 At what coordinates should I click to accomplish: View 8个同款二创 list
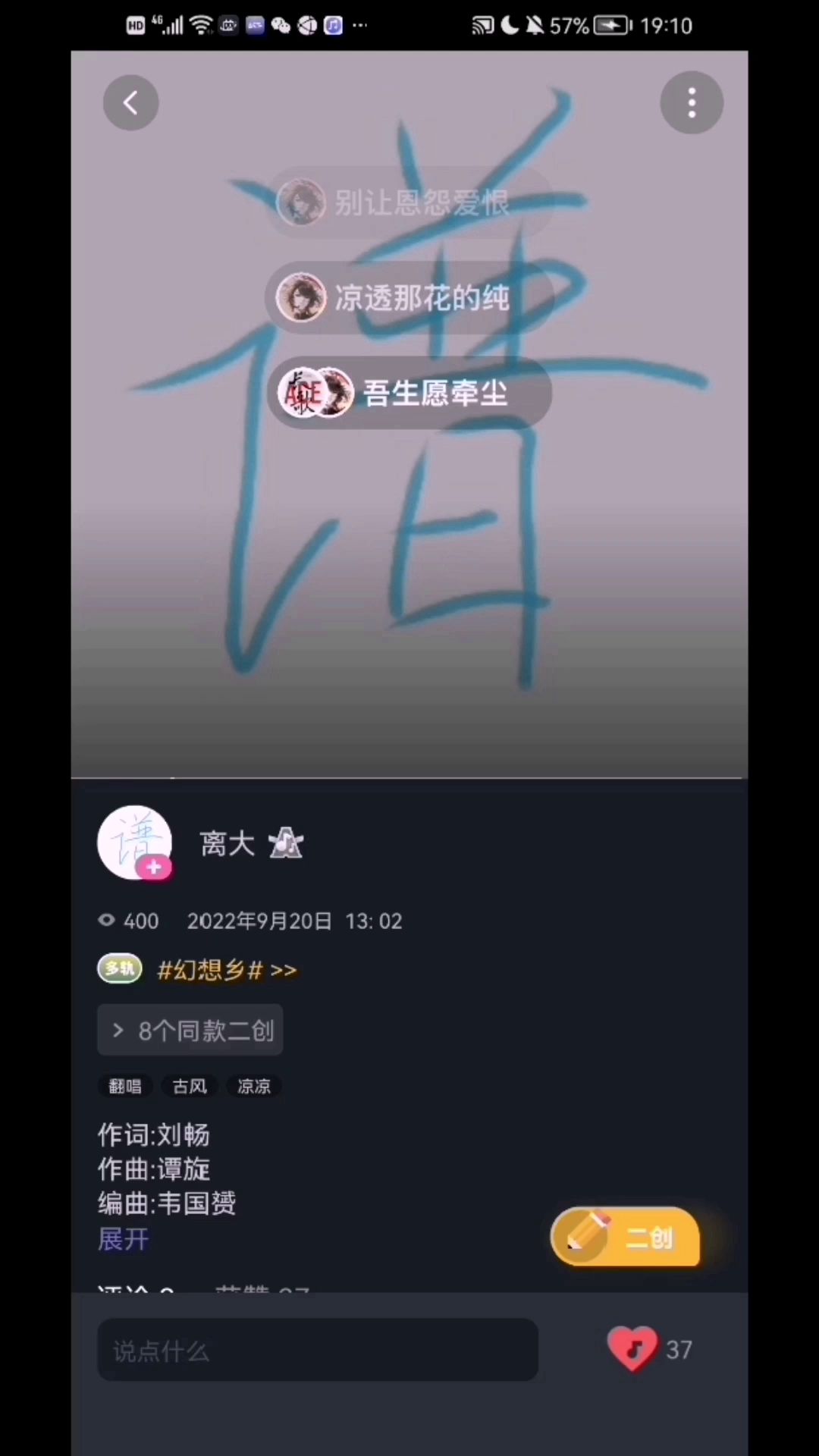tap(190, 1030)
